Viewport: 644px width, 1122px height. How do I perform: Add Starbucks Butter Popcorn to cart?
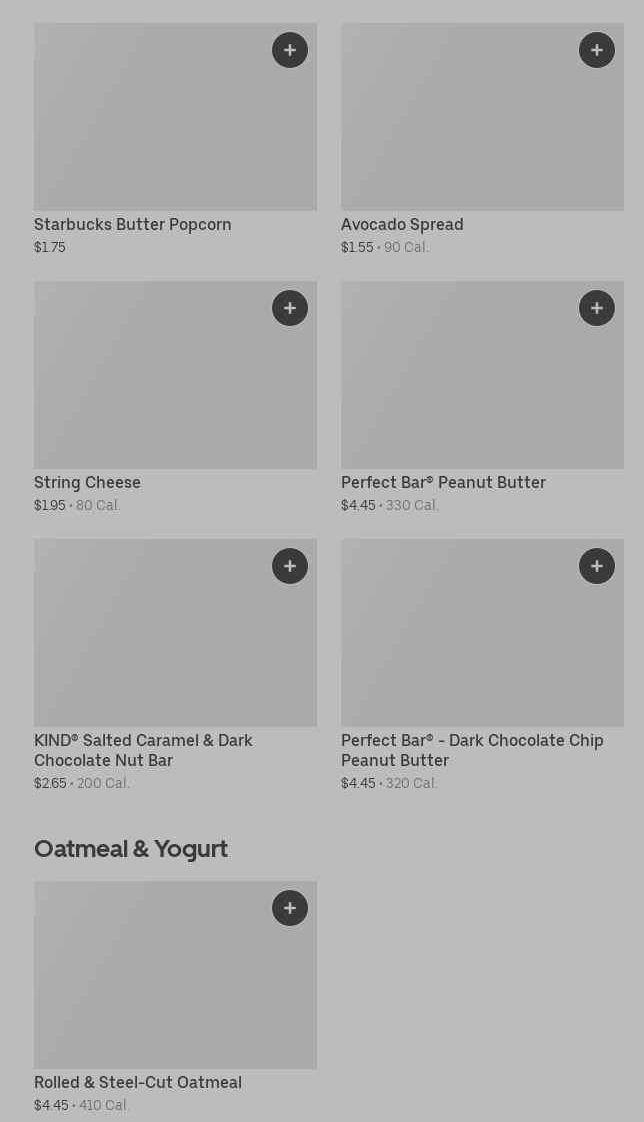pyautogui.click(x=290, y=50)
